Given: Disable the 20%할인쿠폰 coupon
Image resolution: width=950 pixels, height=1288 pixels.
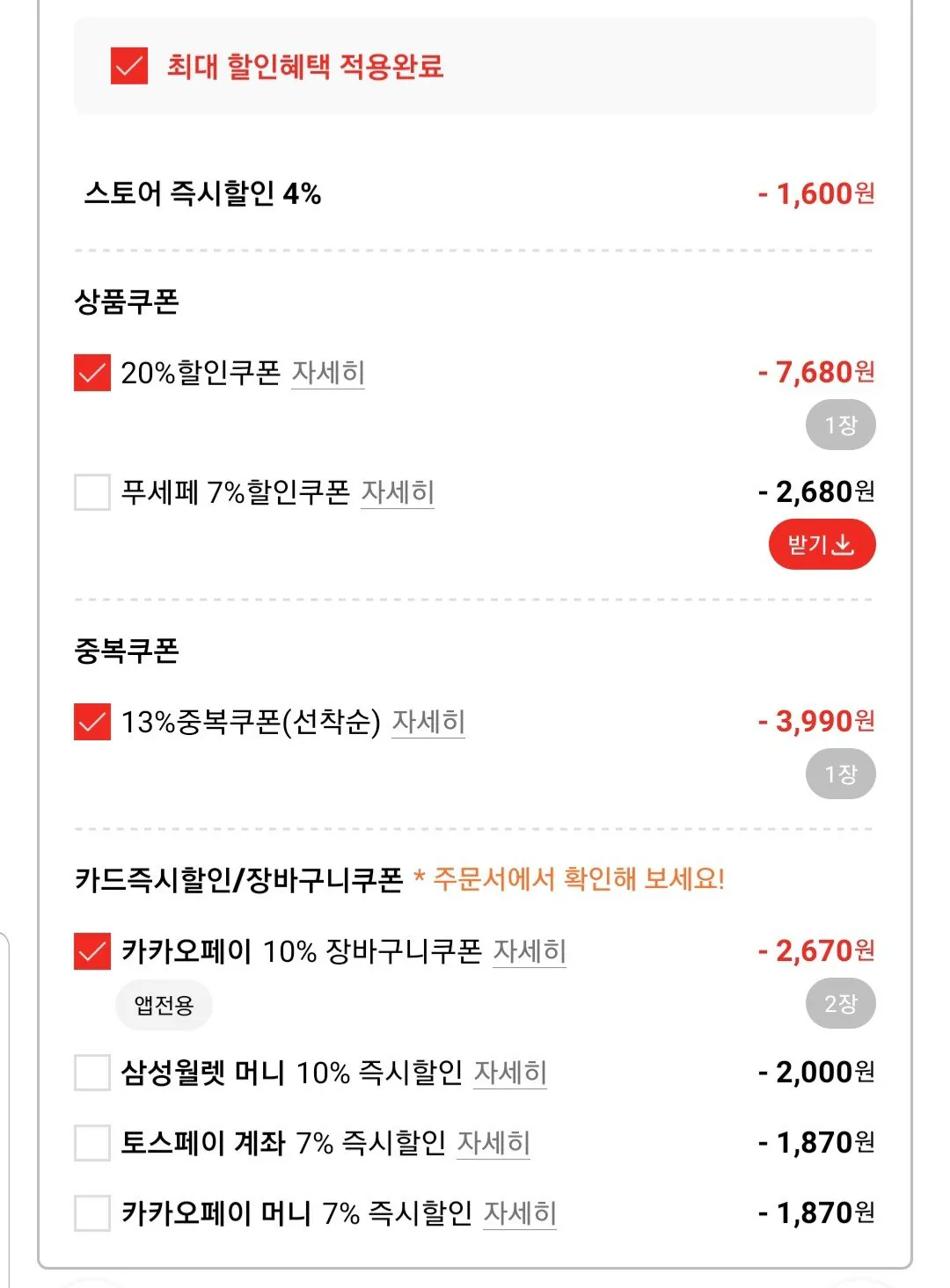Looking at the screenshot, I should click(91, 371).
